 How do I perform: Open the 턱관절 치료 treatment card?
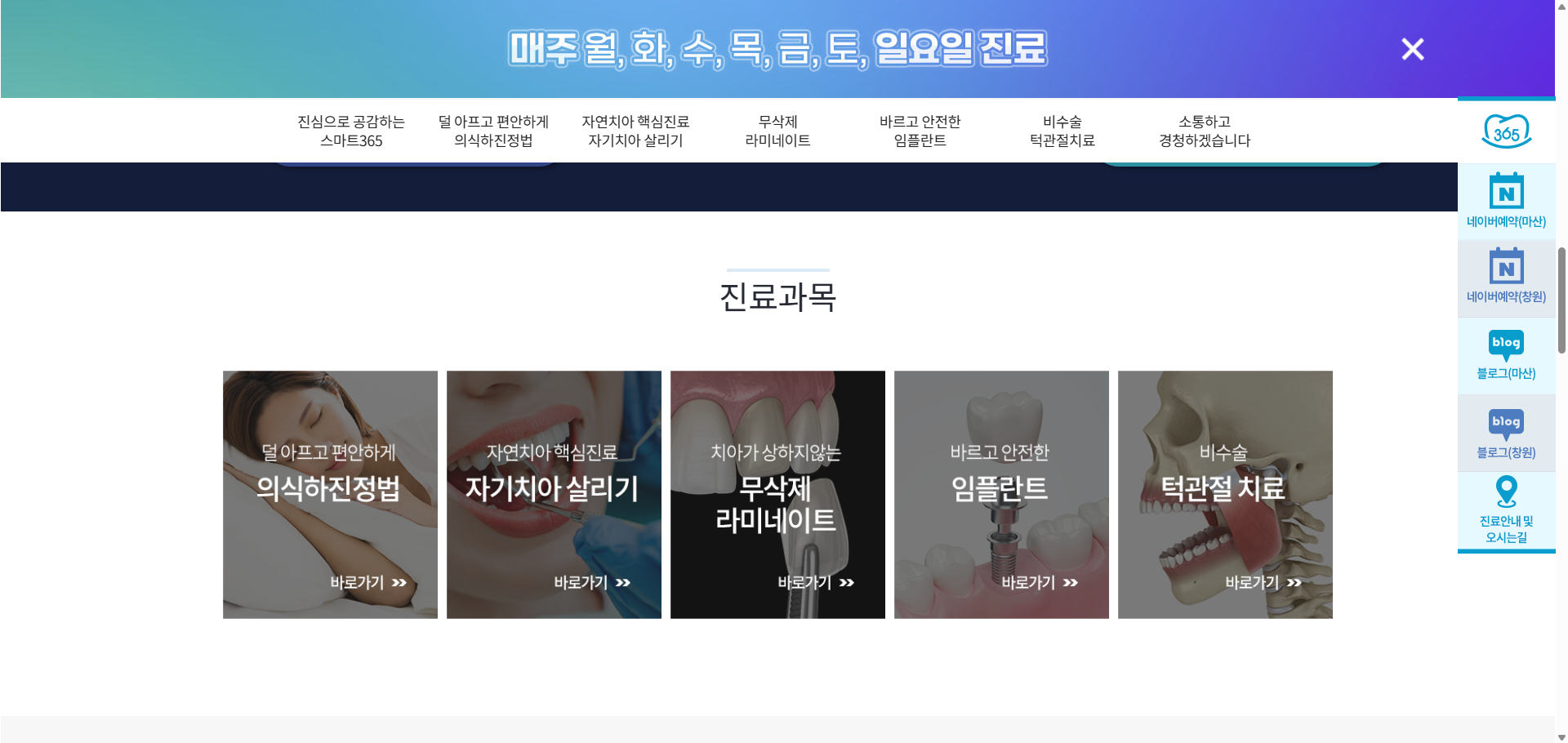pyautogui.click(x=1225, y=495)
